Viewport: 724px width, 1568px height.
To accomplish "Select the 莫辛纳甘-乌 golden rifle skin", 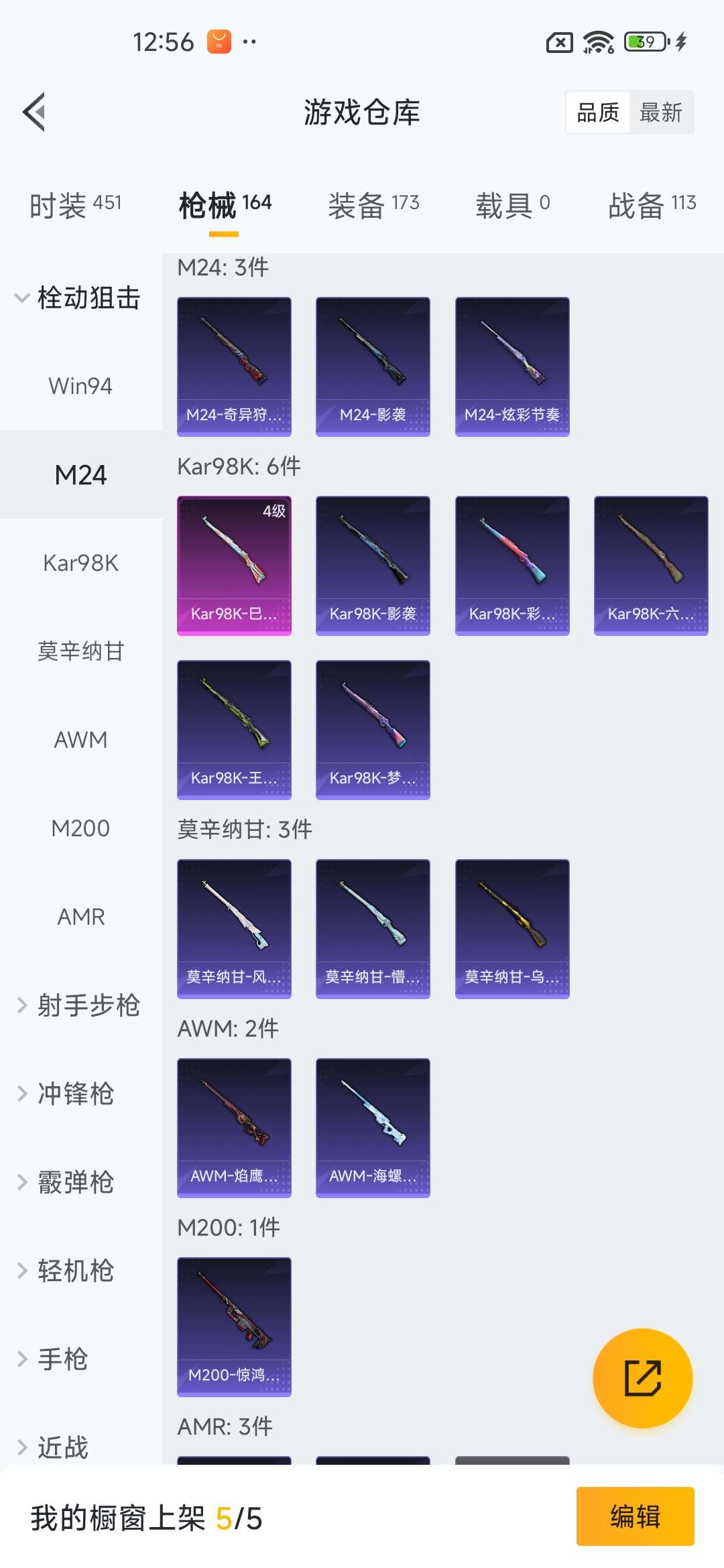I will tap(511, 927).
